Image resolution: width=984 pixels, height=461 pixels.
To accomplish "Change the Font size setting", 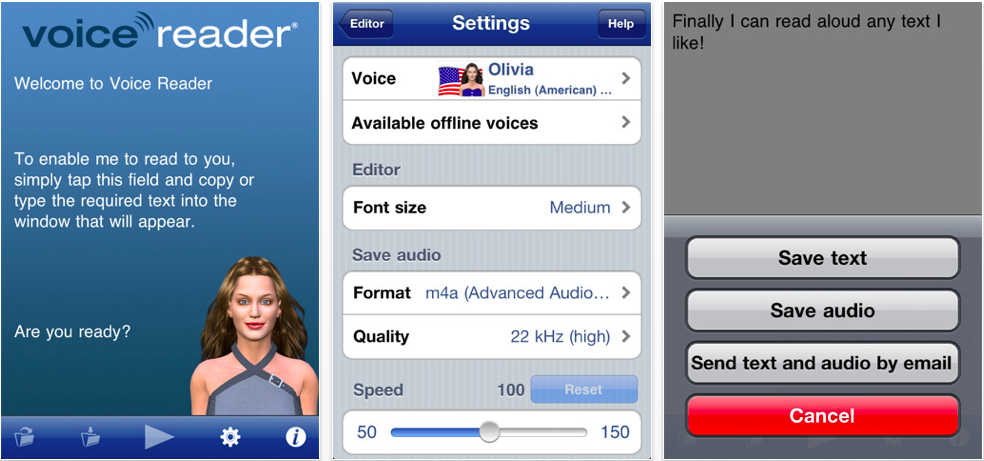I will pos(491,208).
